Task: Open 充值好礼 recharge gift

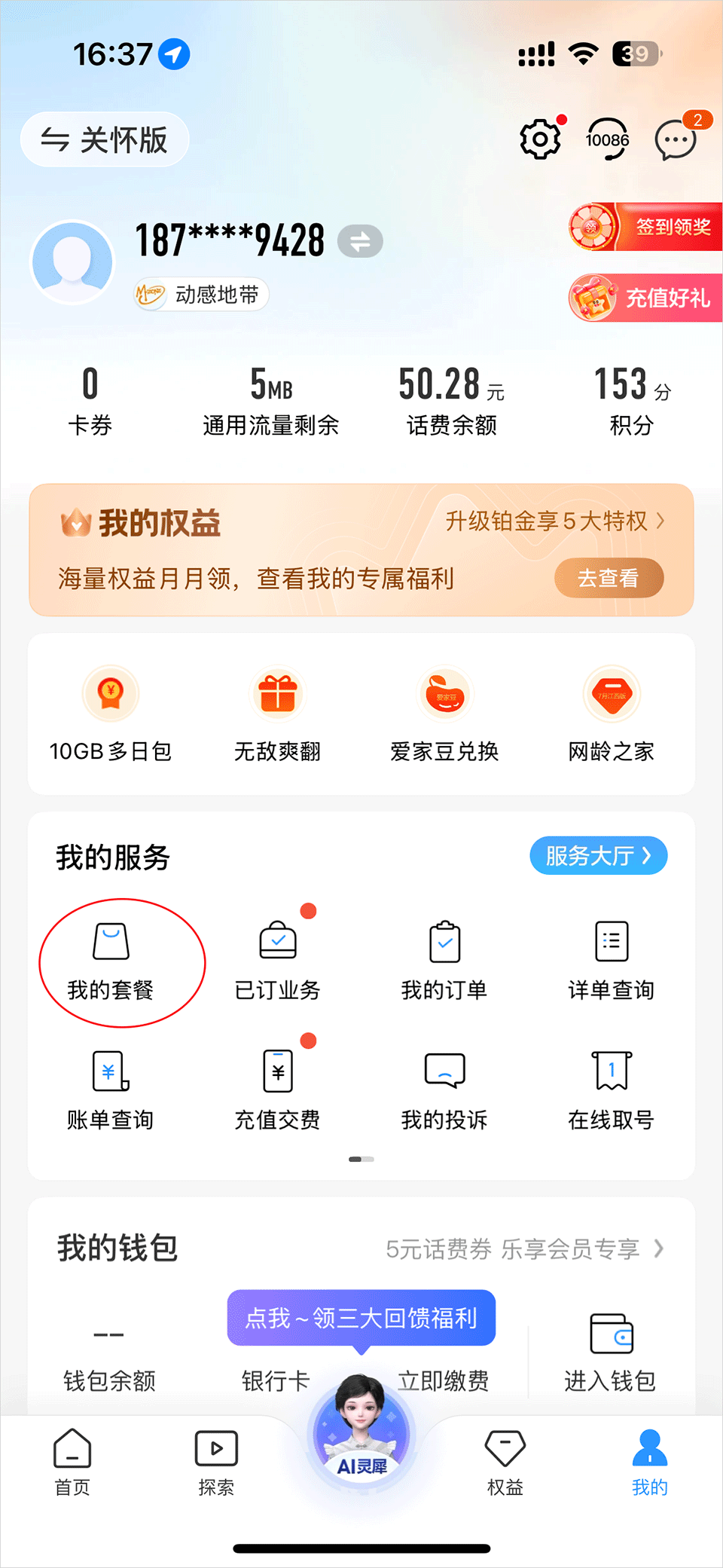Action: click(647, 298)
